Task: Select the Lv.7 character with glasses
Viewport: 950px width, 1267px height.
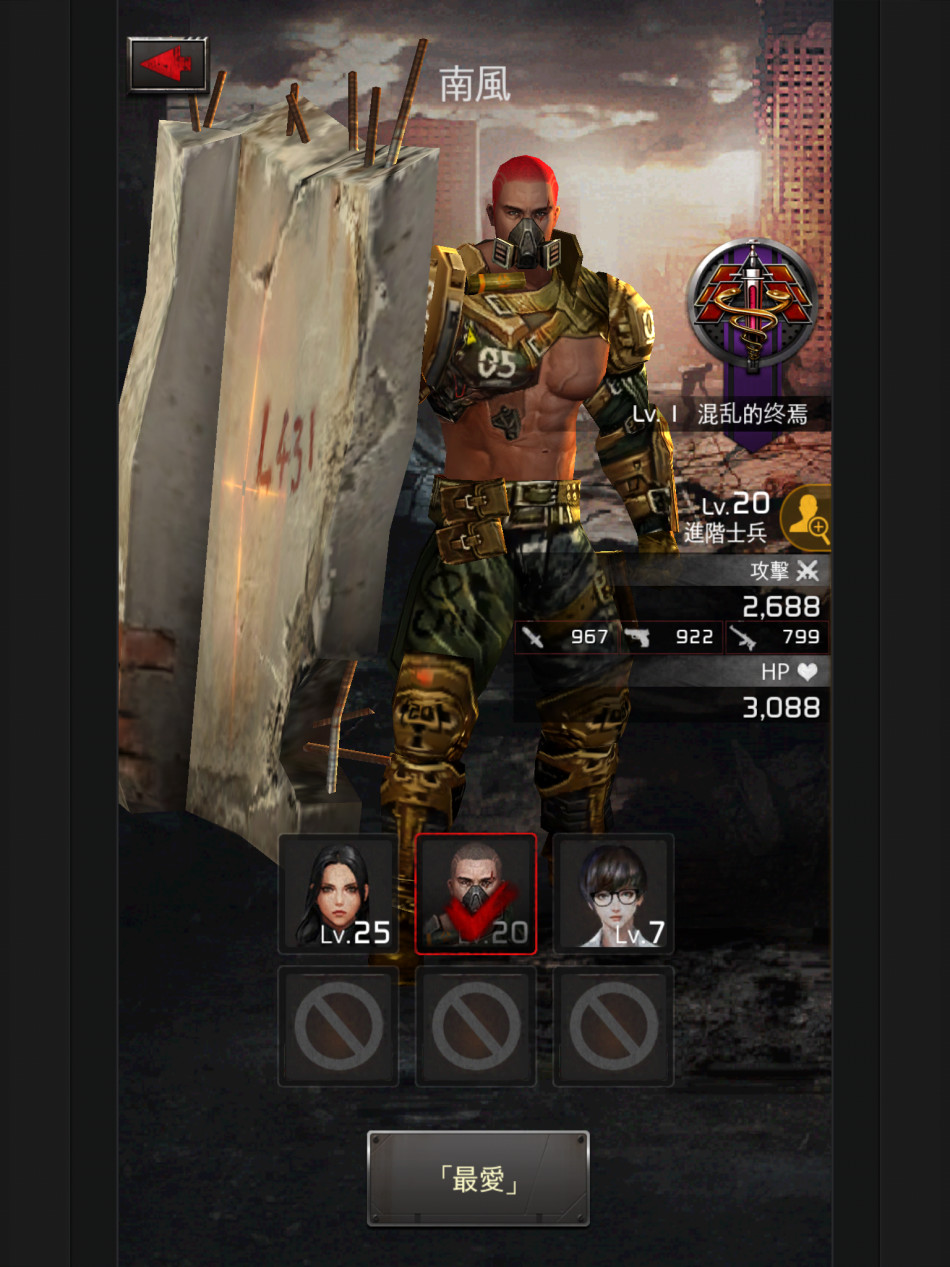Action: point(613,893)
